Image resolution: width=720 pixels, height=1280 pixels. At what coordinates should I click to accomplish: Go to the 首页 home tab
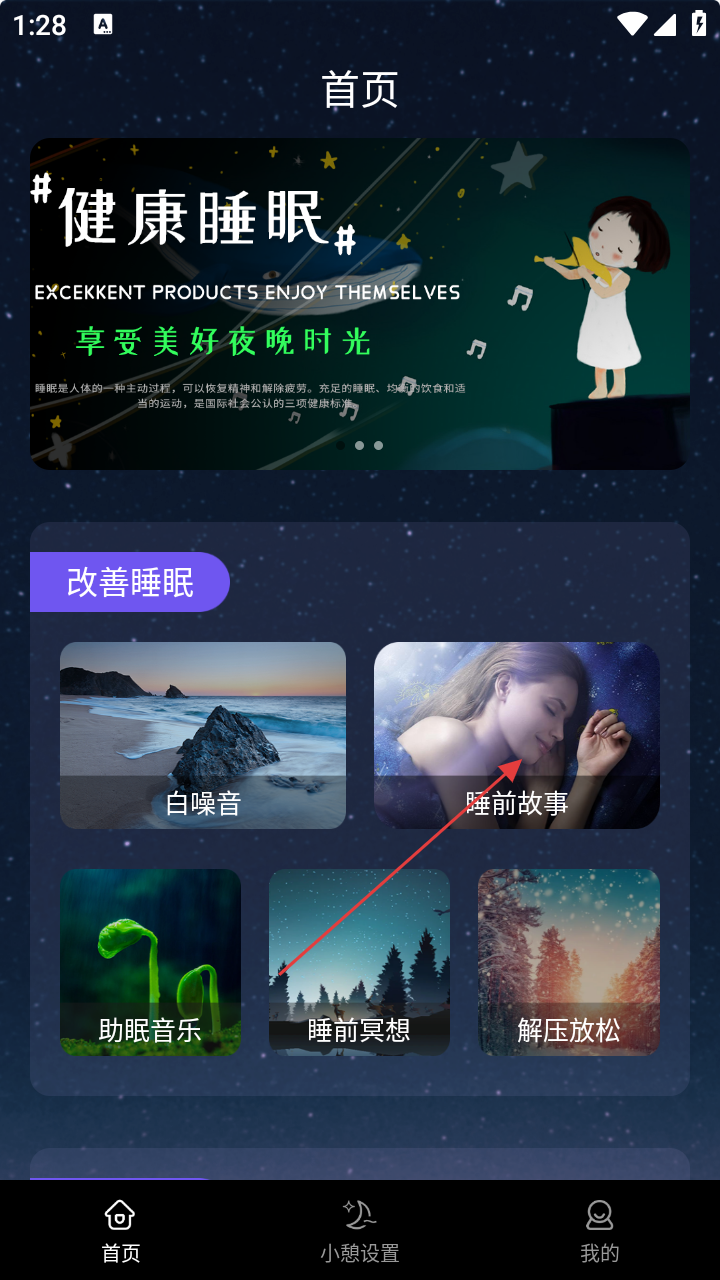(120, 1231)
